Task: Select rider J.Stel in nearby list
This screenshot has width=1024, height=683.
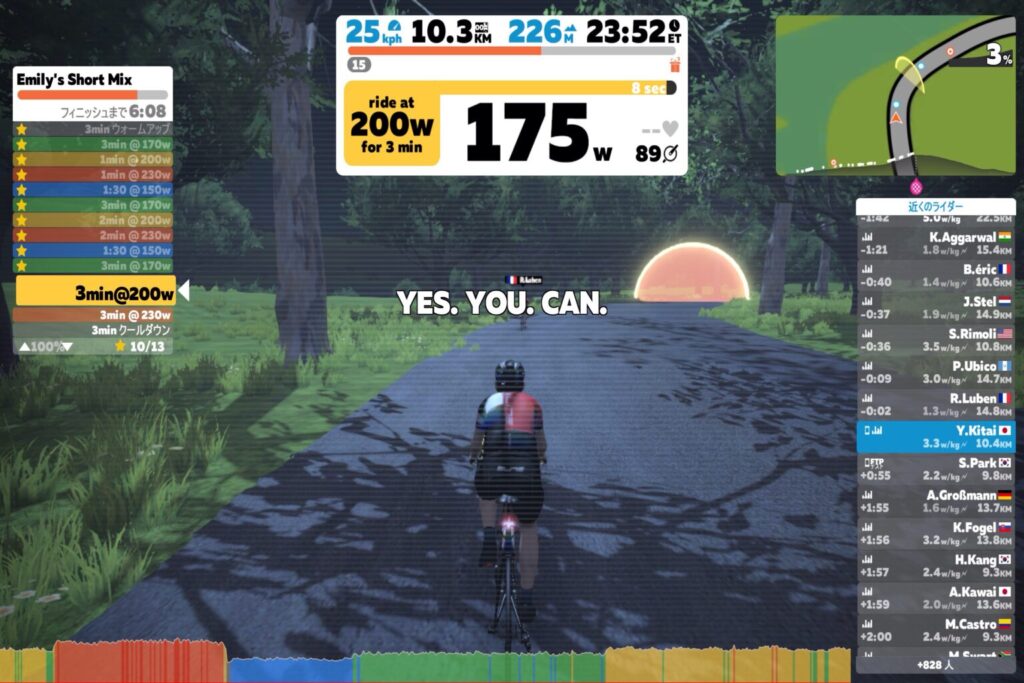Action: click(x=935, y=308)
